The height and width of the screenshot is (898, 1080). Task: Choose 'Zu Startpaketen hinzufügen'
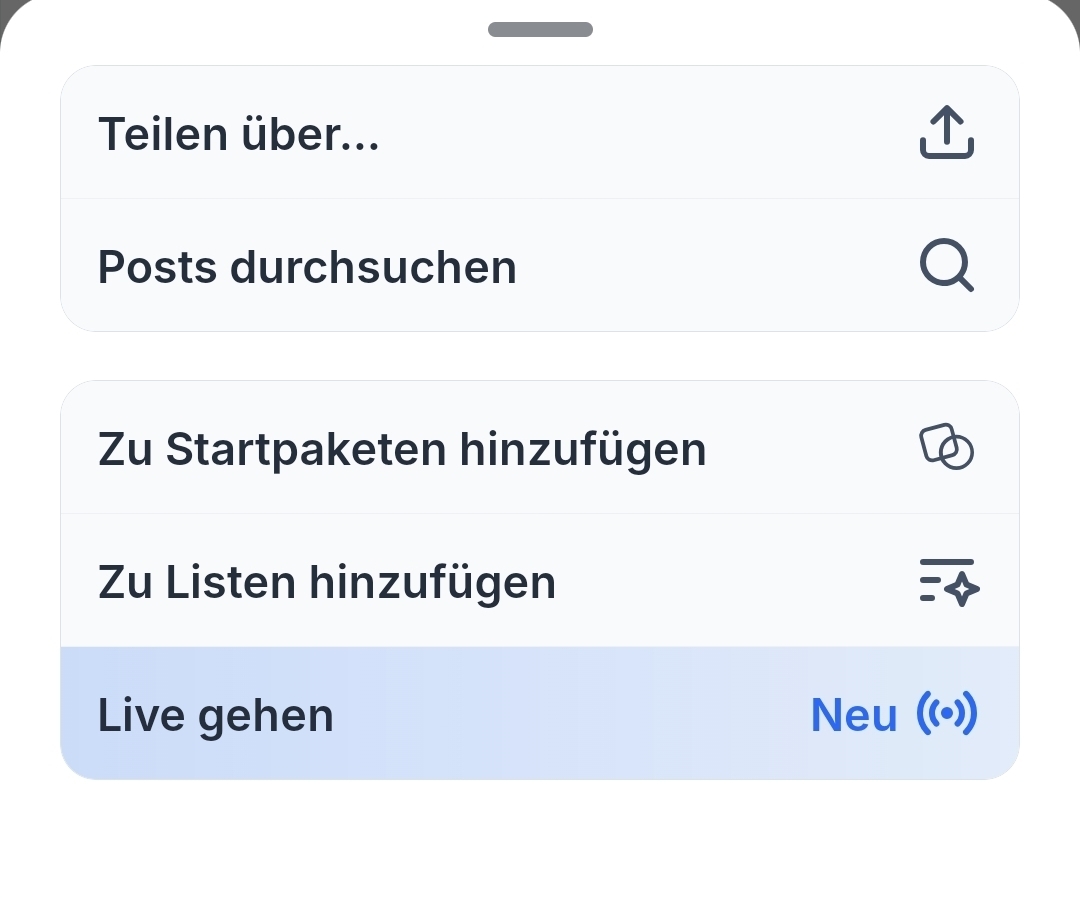[540, 448]
